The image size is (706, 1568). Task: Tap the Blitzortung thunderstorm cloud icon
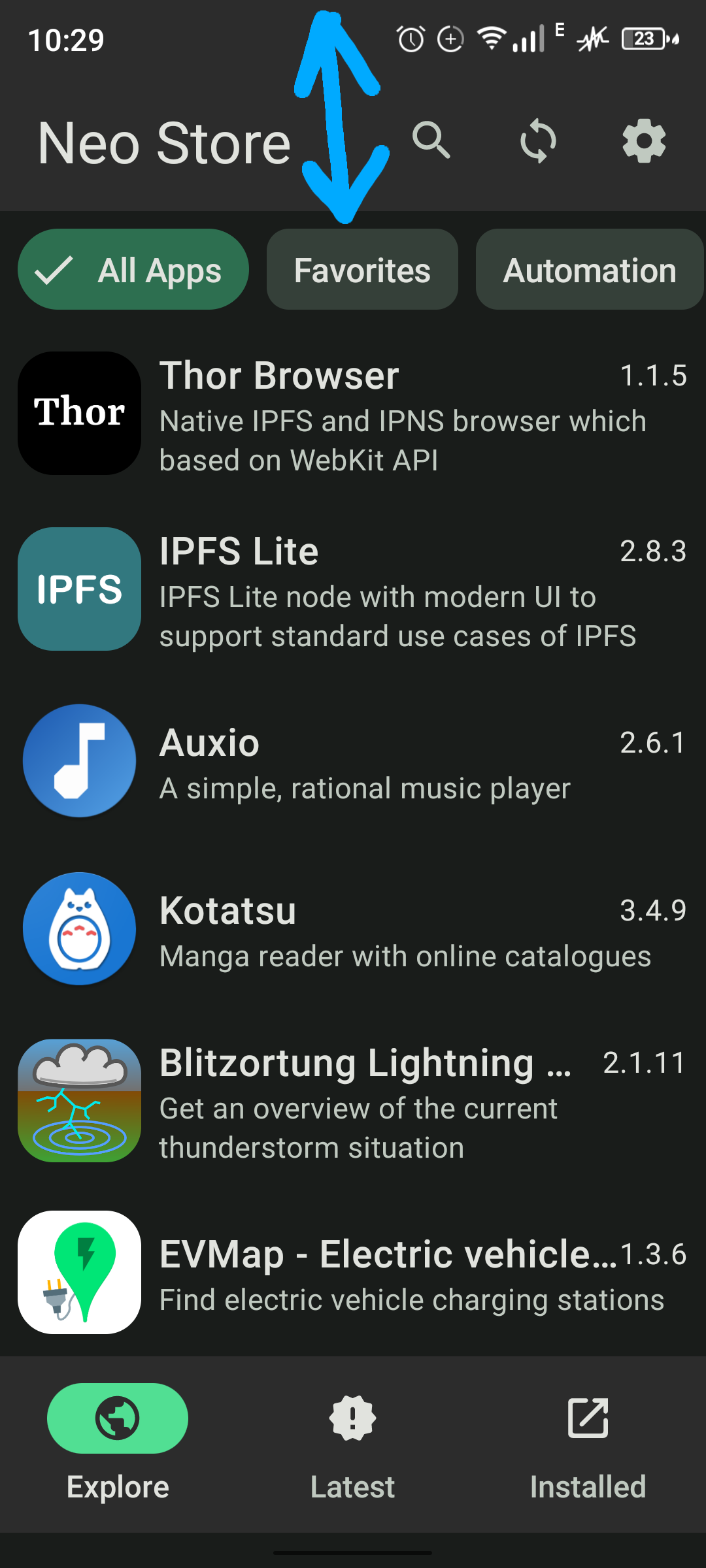pos(78,1102)
